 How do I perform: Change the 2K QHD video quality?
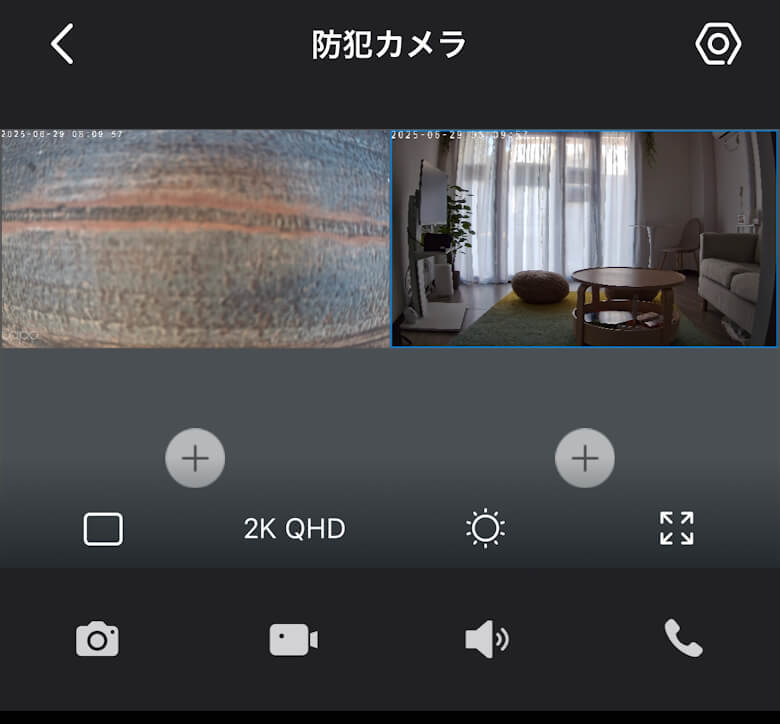point(294,529)
